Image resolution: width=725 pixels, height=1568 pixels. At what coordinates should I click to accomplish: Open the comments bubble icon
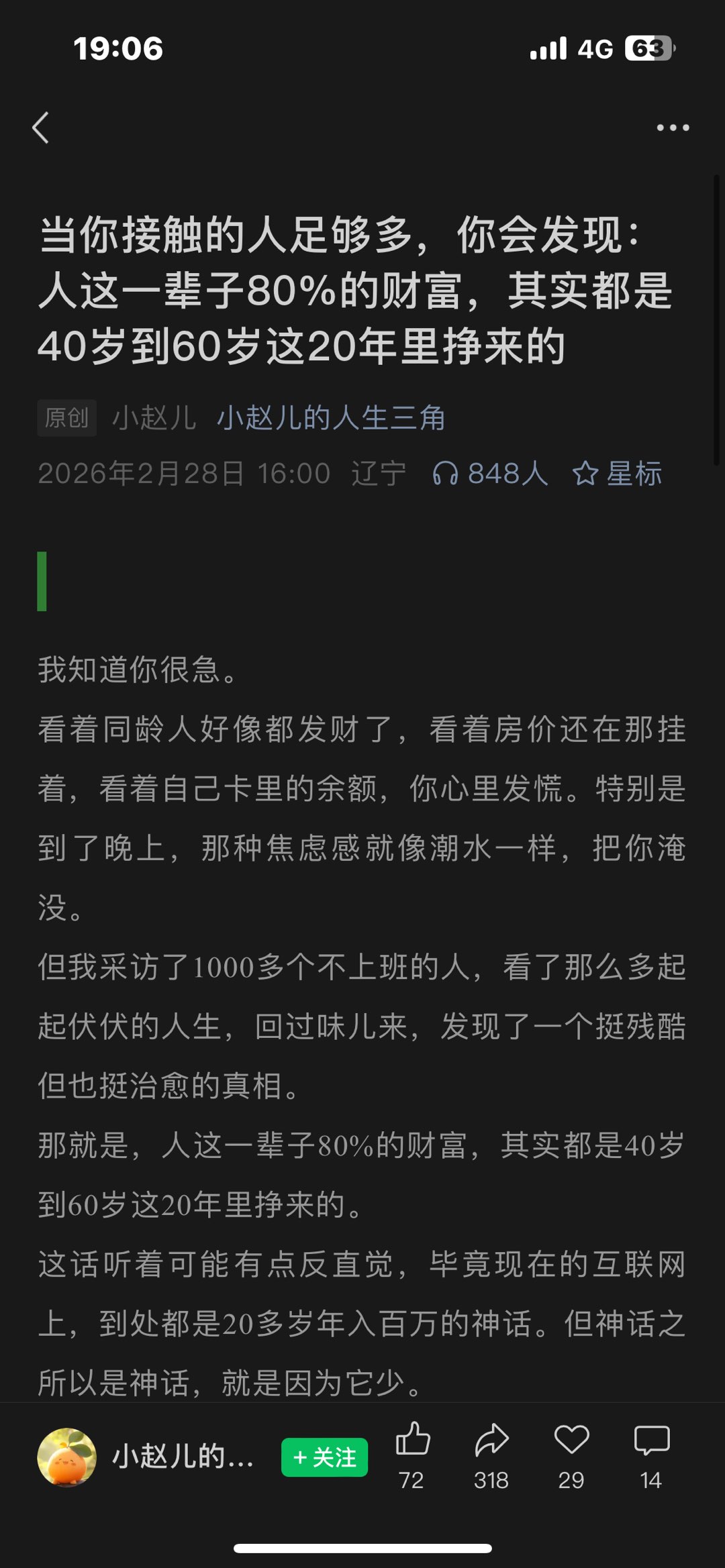coord(651,1440)
